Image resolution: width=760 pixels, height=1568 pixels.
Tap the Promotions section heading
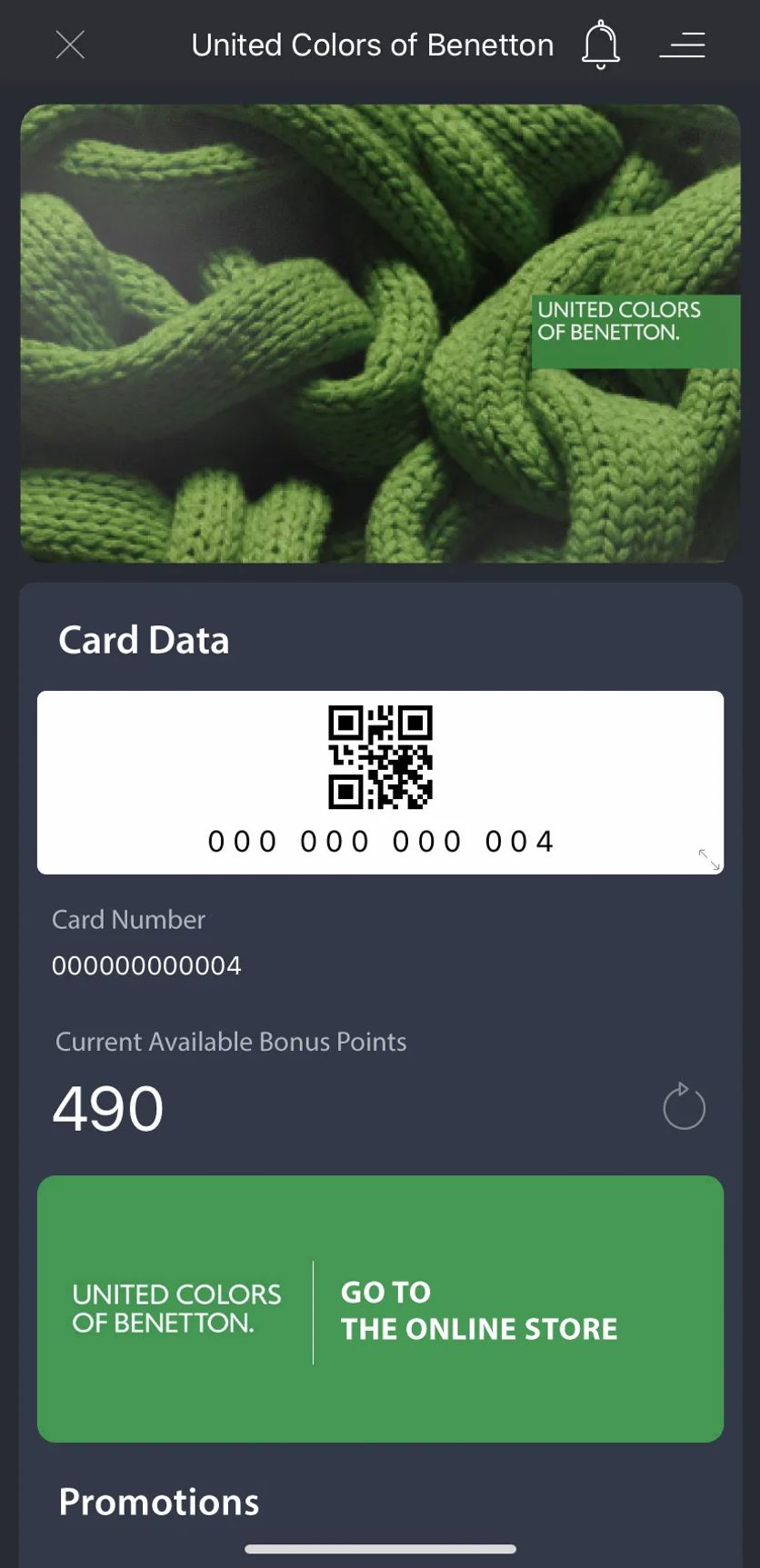pyautogui.click(x=157, y=1502)
